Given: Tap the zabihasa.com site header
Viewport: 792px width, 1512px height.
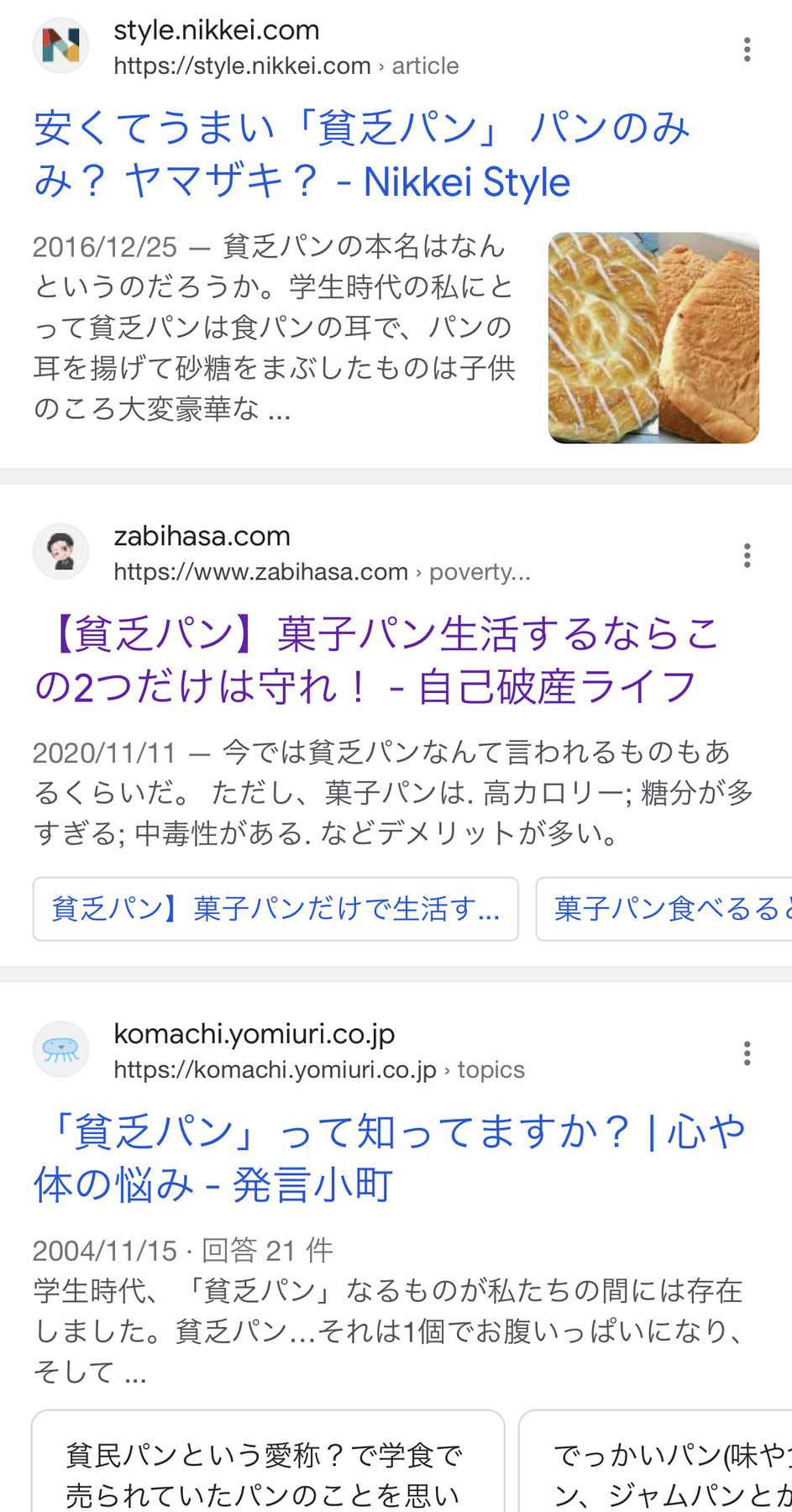Looking at the screenshot, I should 281,553.
